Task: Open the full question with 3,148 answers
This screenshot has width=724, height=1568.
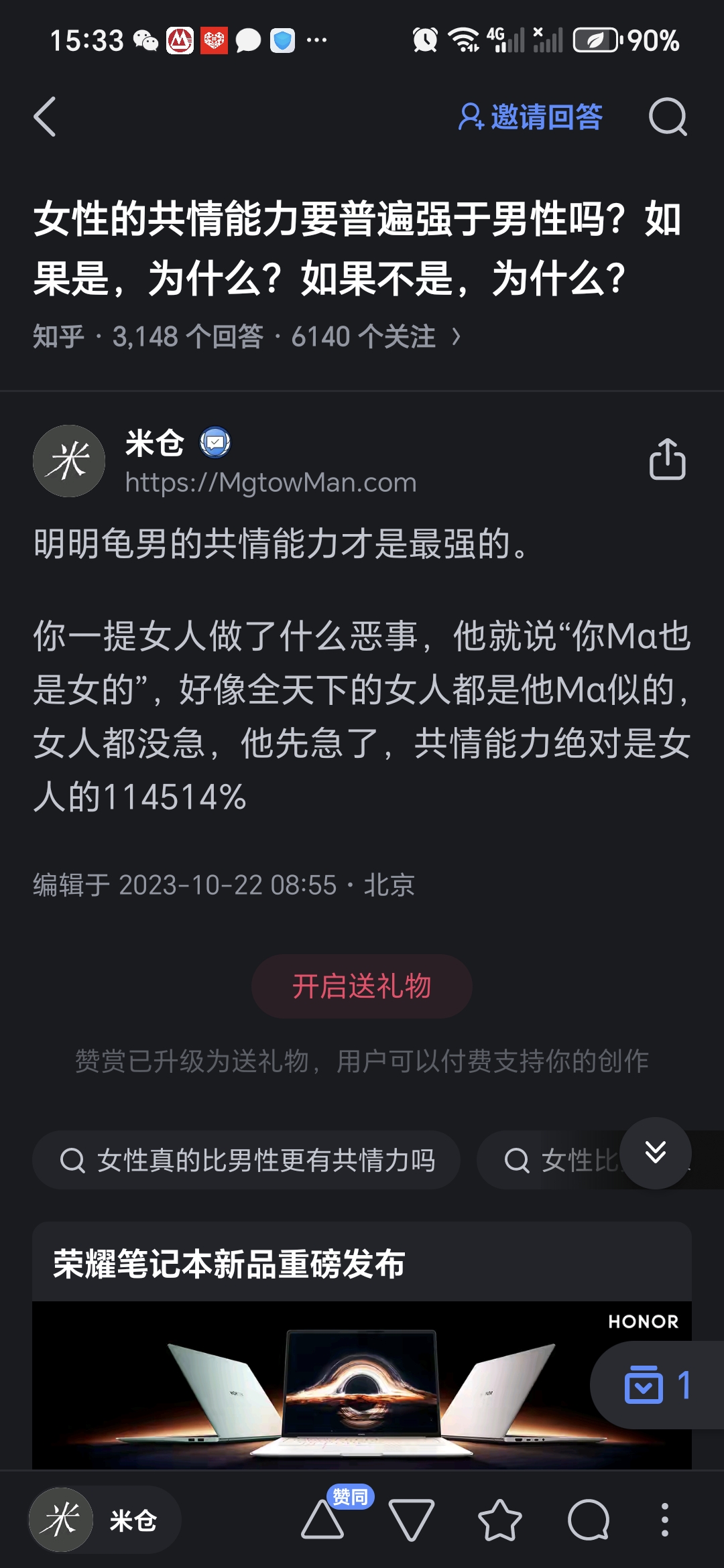Action: tap(247, 336)
